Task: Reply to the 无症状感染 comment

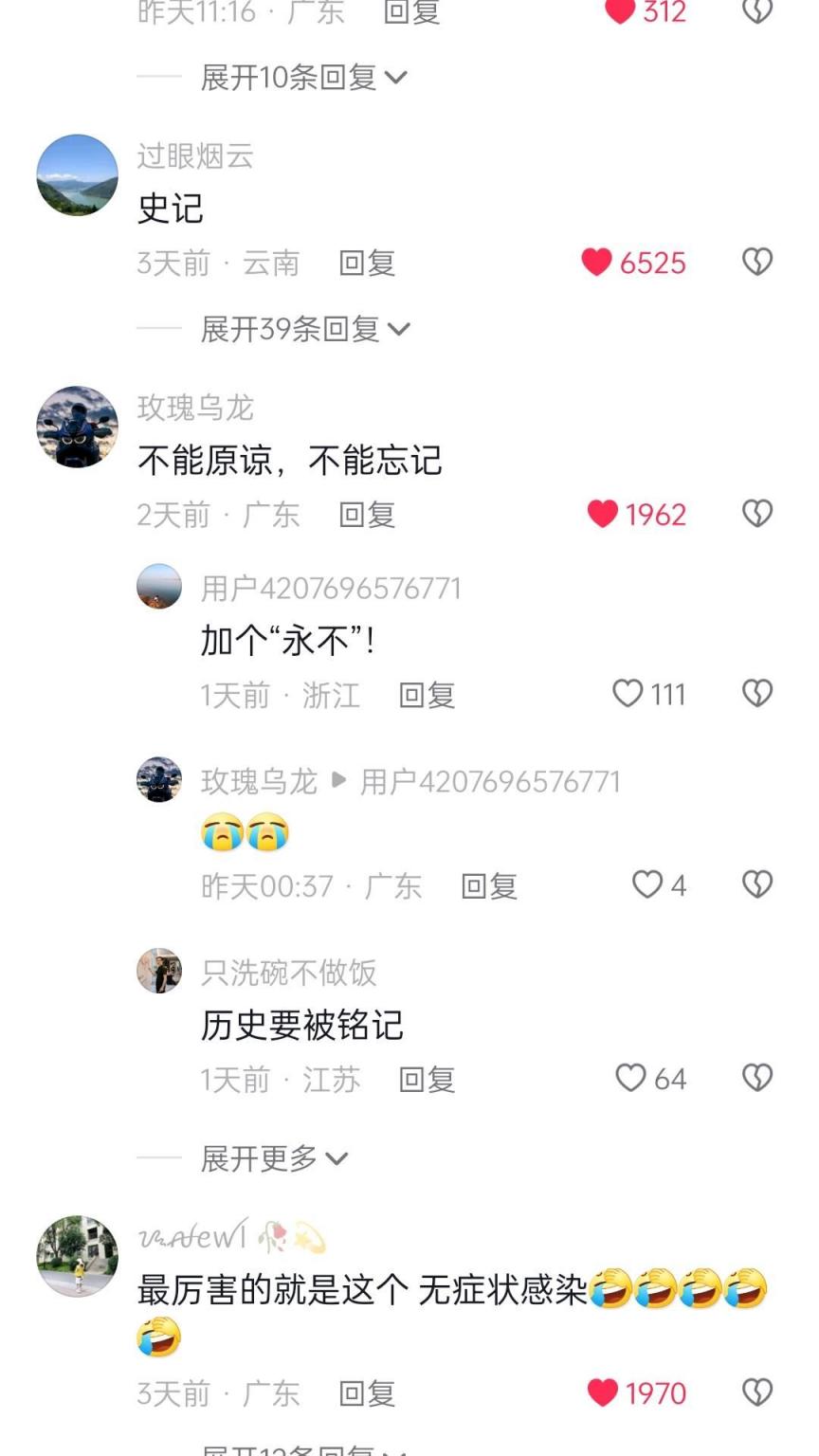Action: click(367, 1393)
